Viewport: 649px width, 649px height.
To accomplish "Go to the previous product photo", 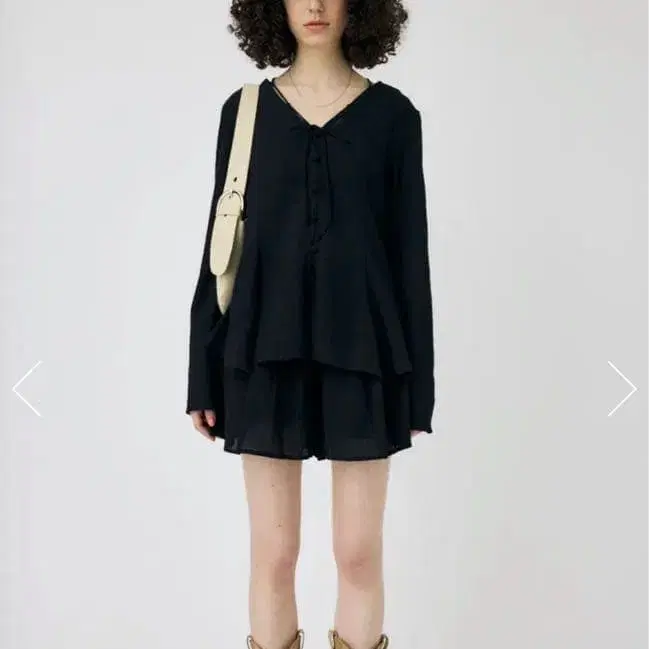I will pyautogui.click(x=27, y=388).
